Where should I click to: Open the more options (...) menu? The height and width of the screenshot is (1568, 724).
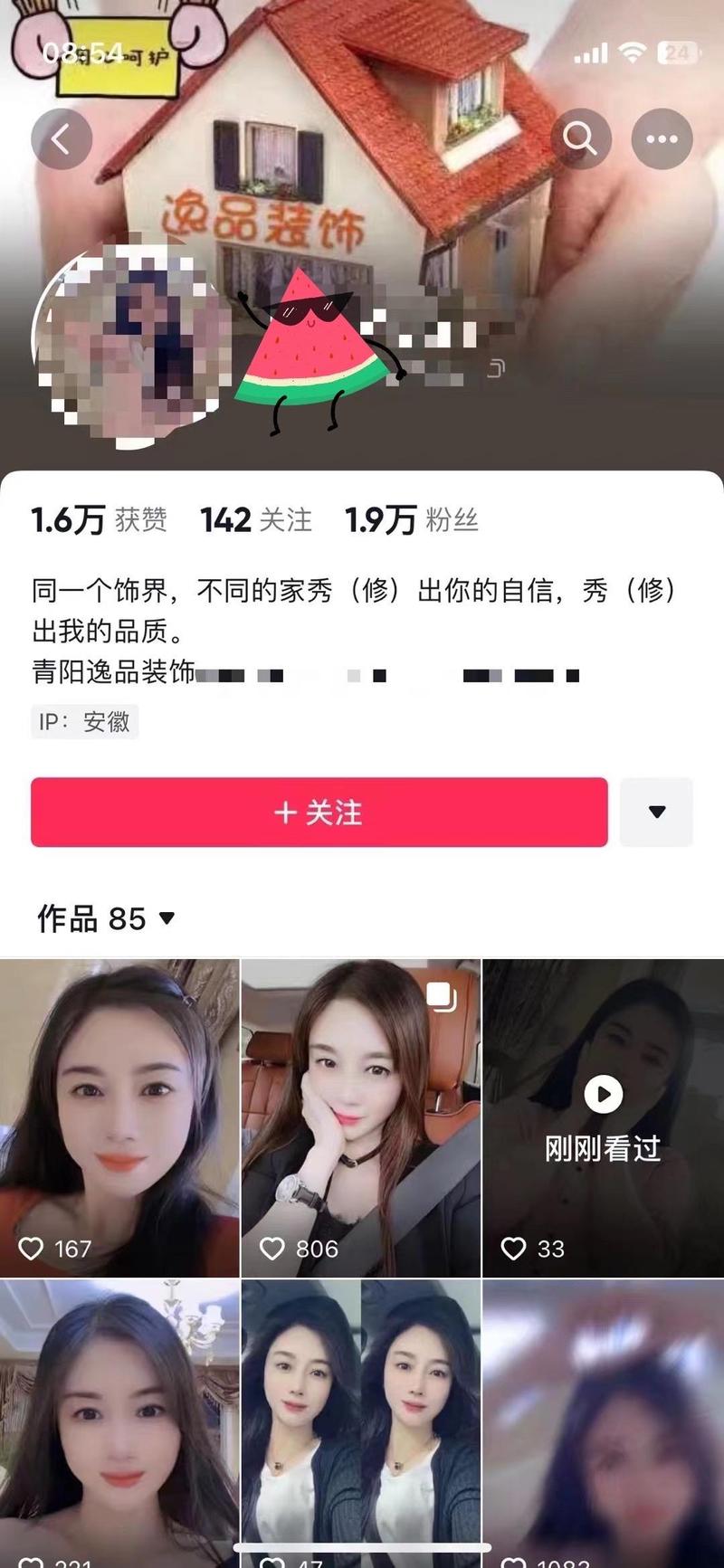[662, 138]
